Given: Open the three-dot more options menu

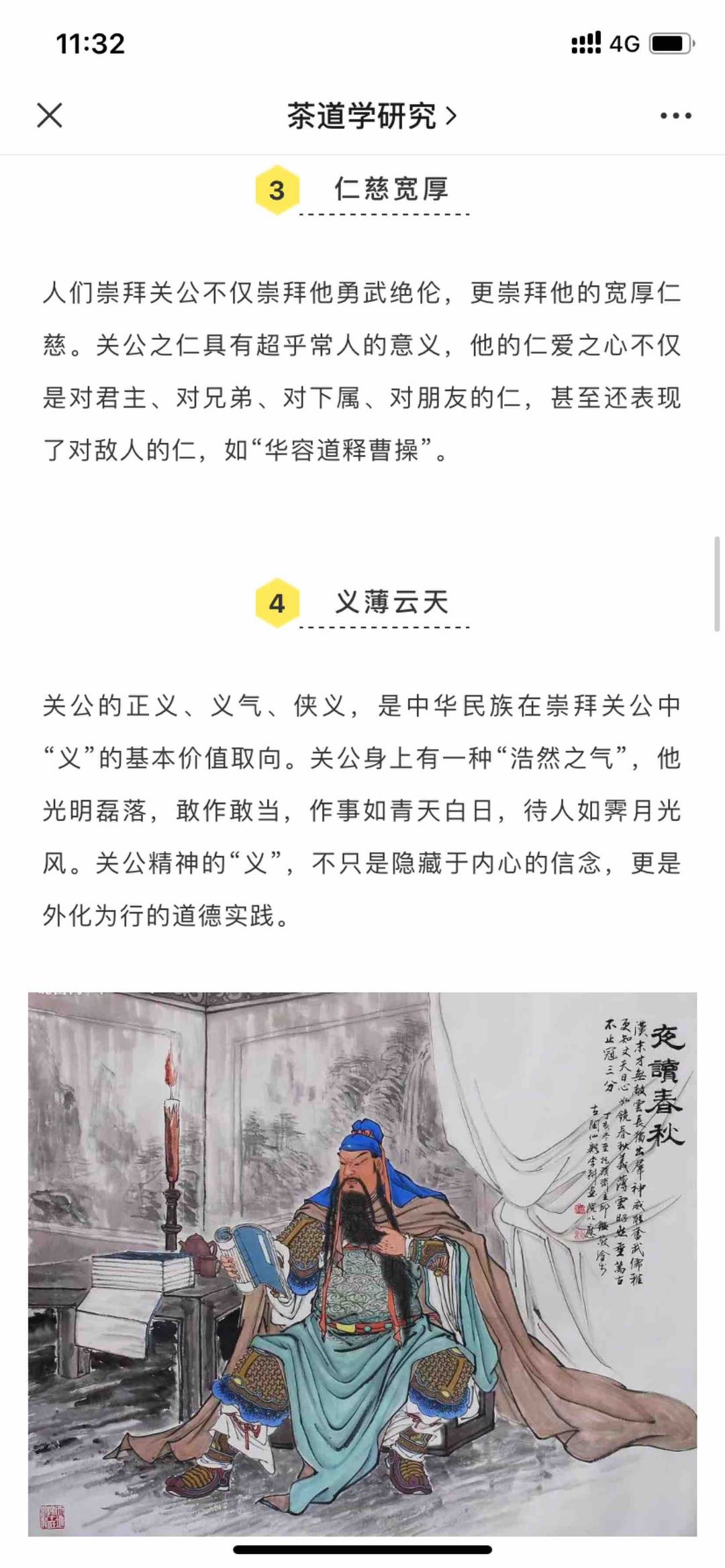Looking at the screenshot, I should point(675,116).
